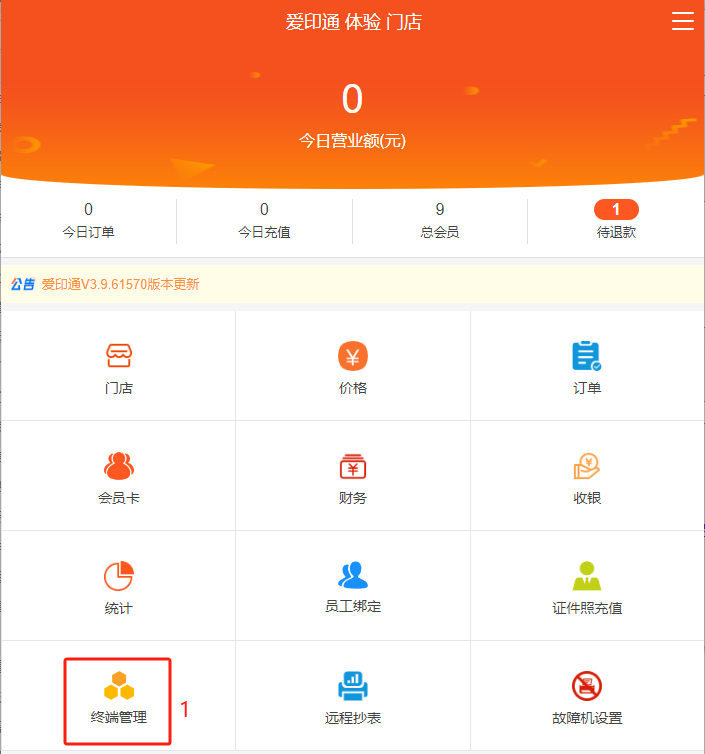The height and width of the screenshot is (754, 705).
Task: Open the 公告 version update announcement
Action: 120,284
